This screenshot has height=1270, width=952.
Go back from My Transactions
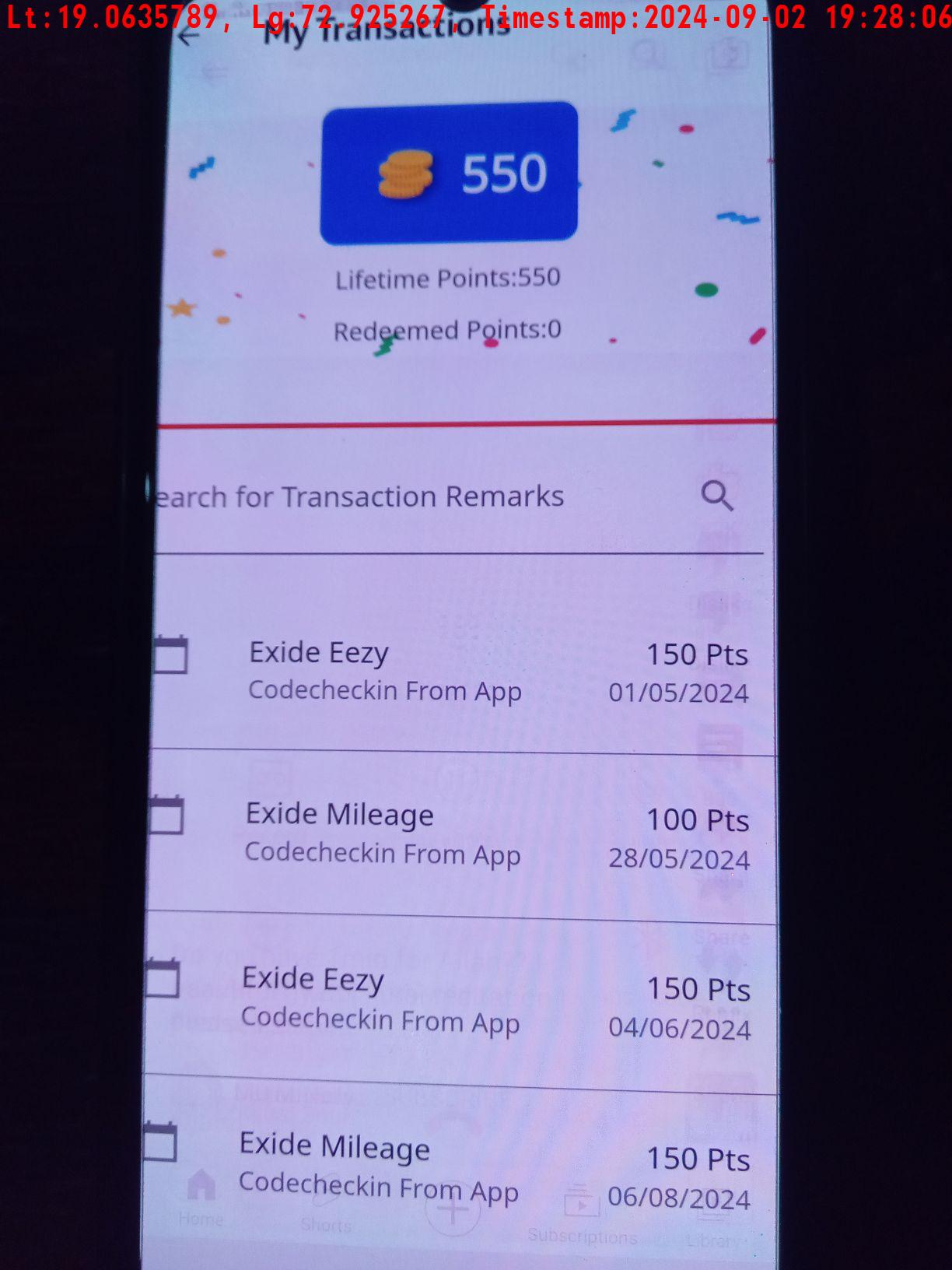[188, 37]
